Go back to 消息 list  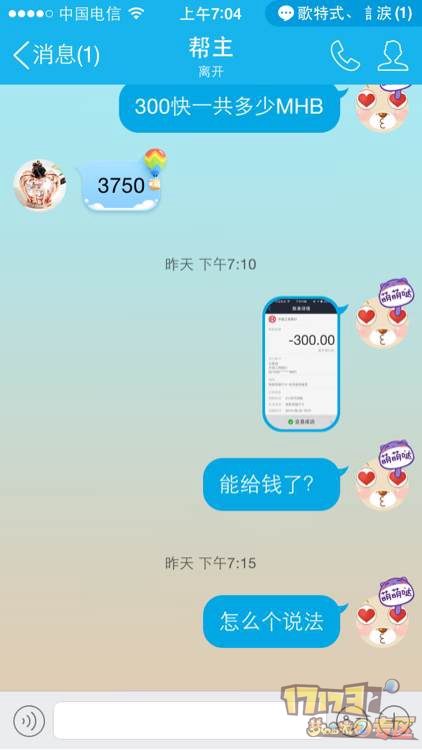56,55
